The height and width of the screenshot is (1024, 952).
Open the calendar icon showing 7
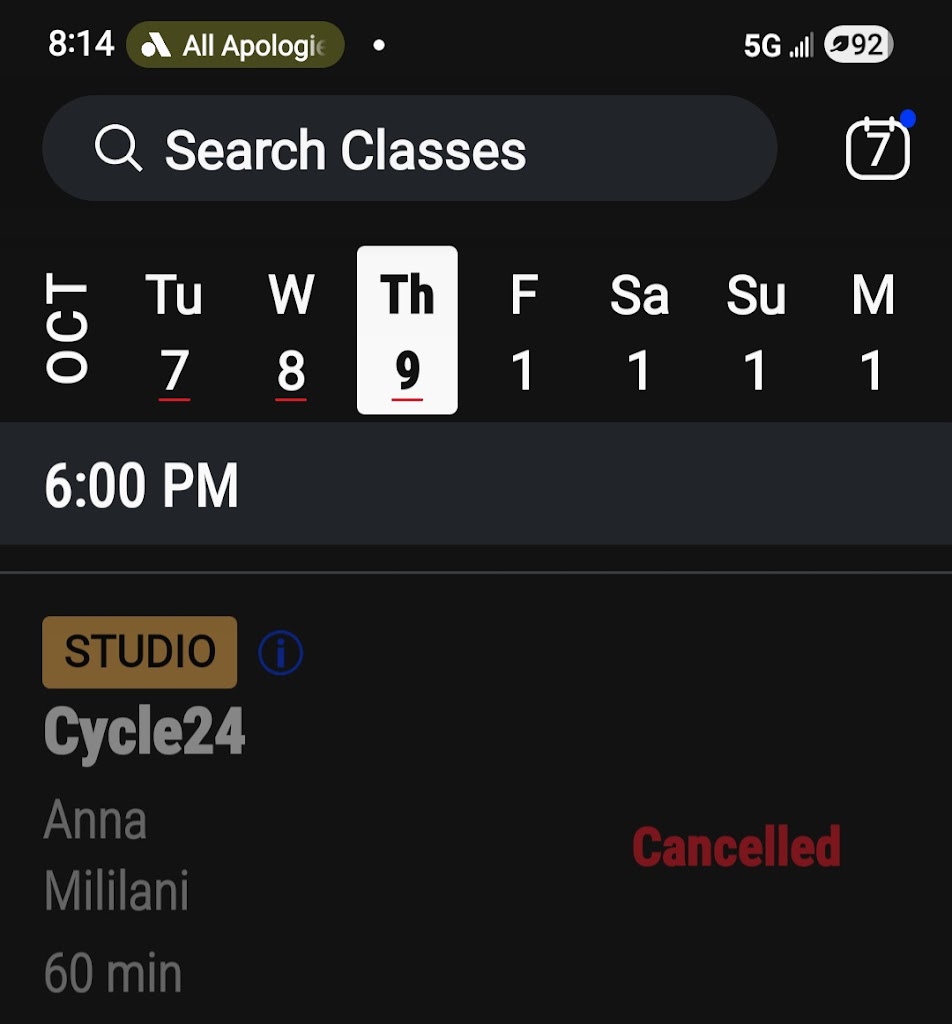[877, 149]
